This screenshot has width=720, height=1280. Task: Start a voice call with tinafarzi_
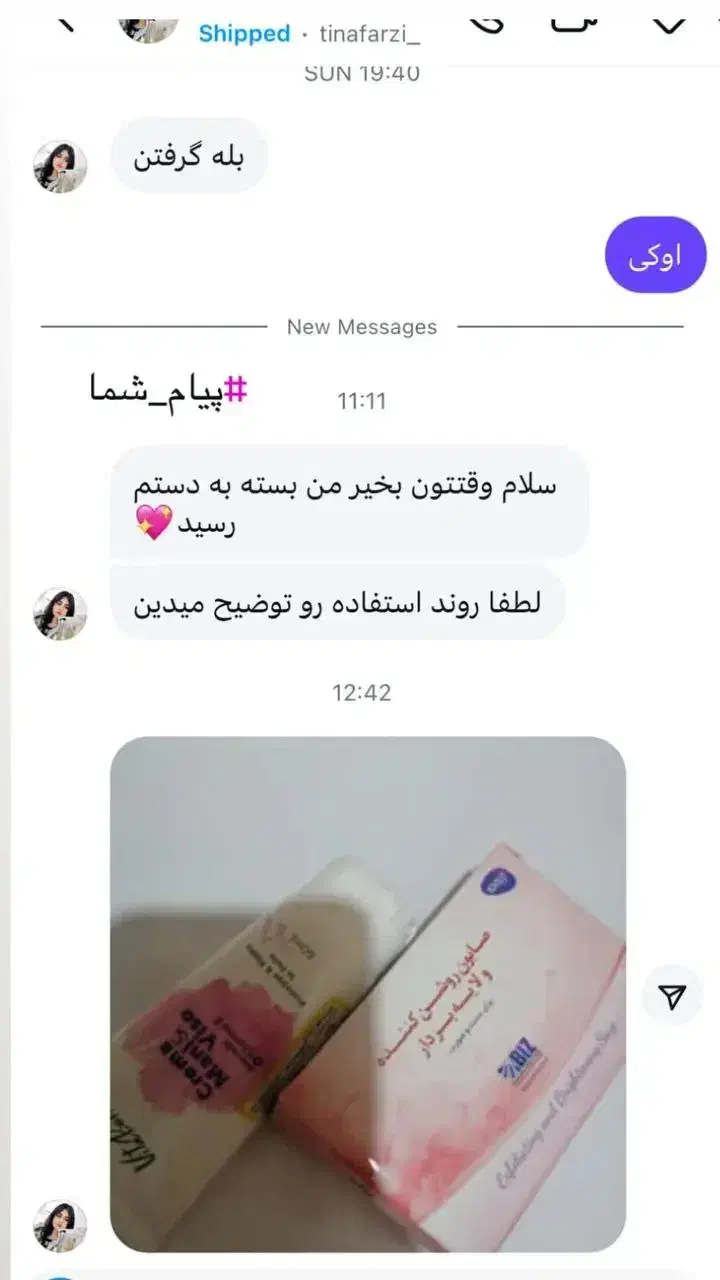pos(488,20)
